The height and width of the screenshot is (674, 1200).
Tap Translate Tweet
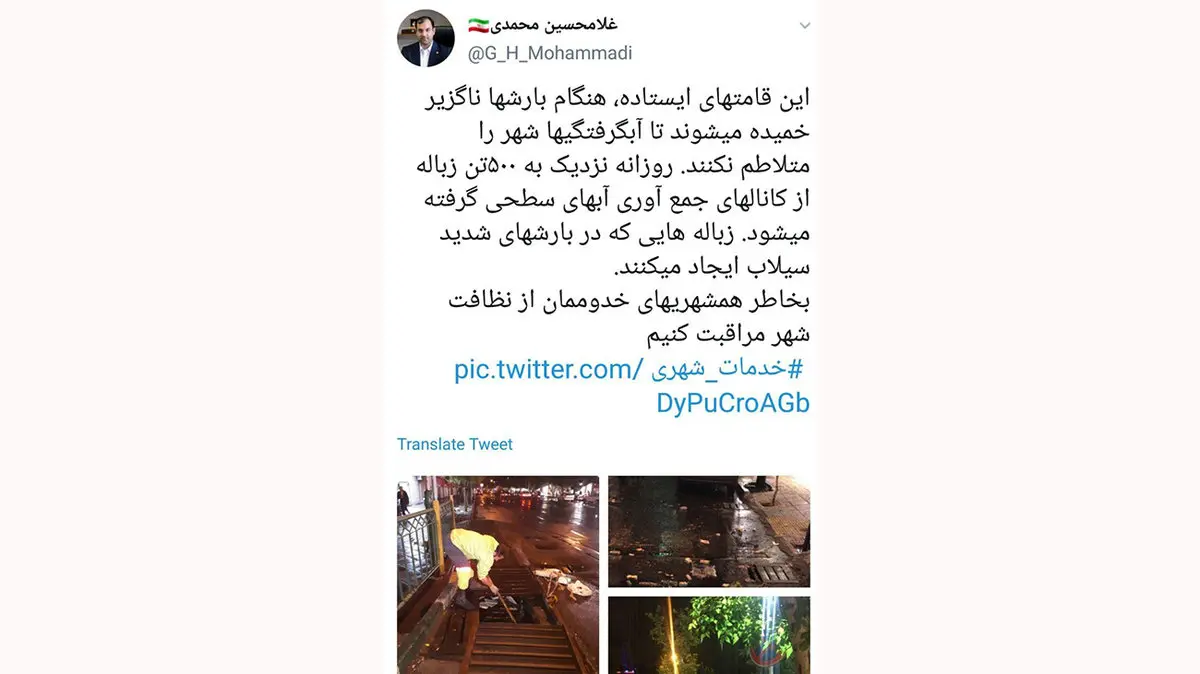(454, 444)
